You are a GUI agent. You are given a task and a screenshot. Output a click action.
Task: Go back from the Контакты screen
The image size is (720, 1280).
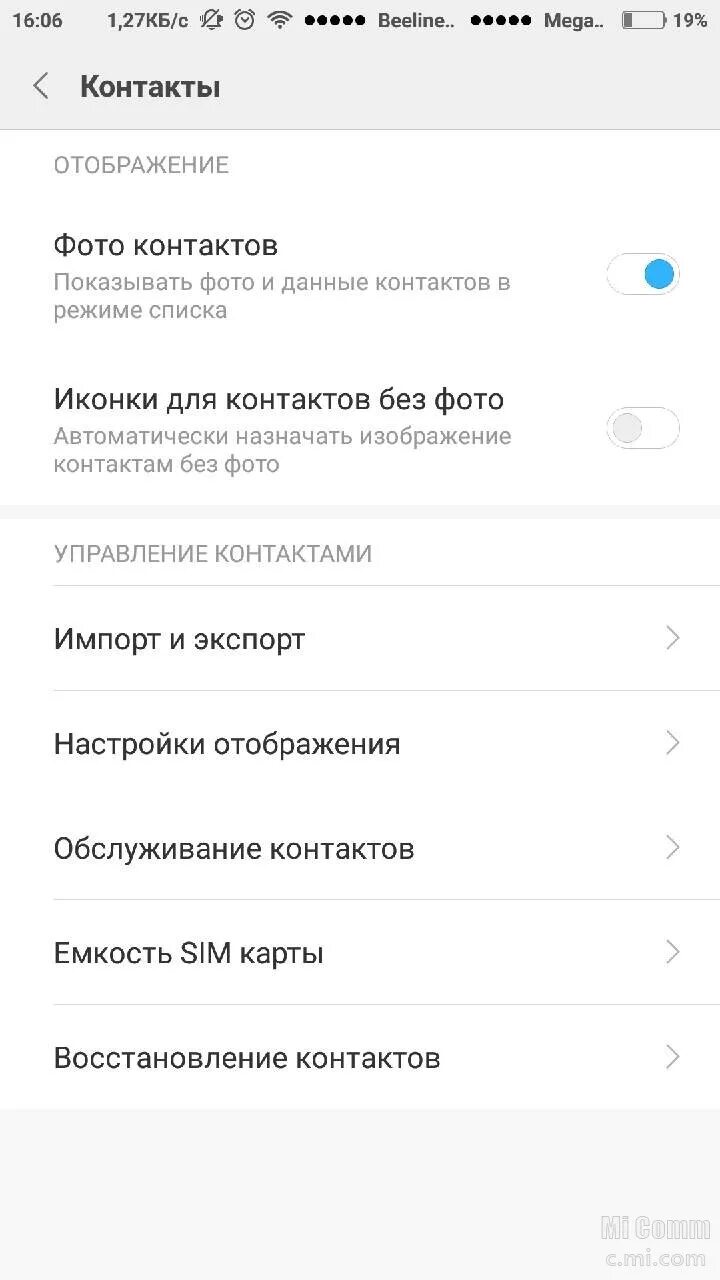click(41, 87)
